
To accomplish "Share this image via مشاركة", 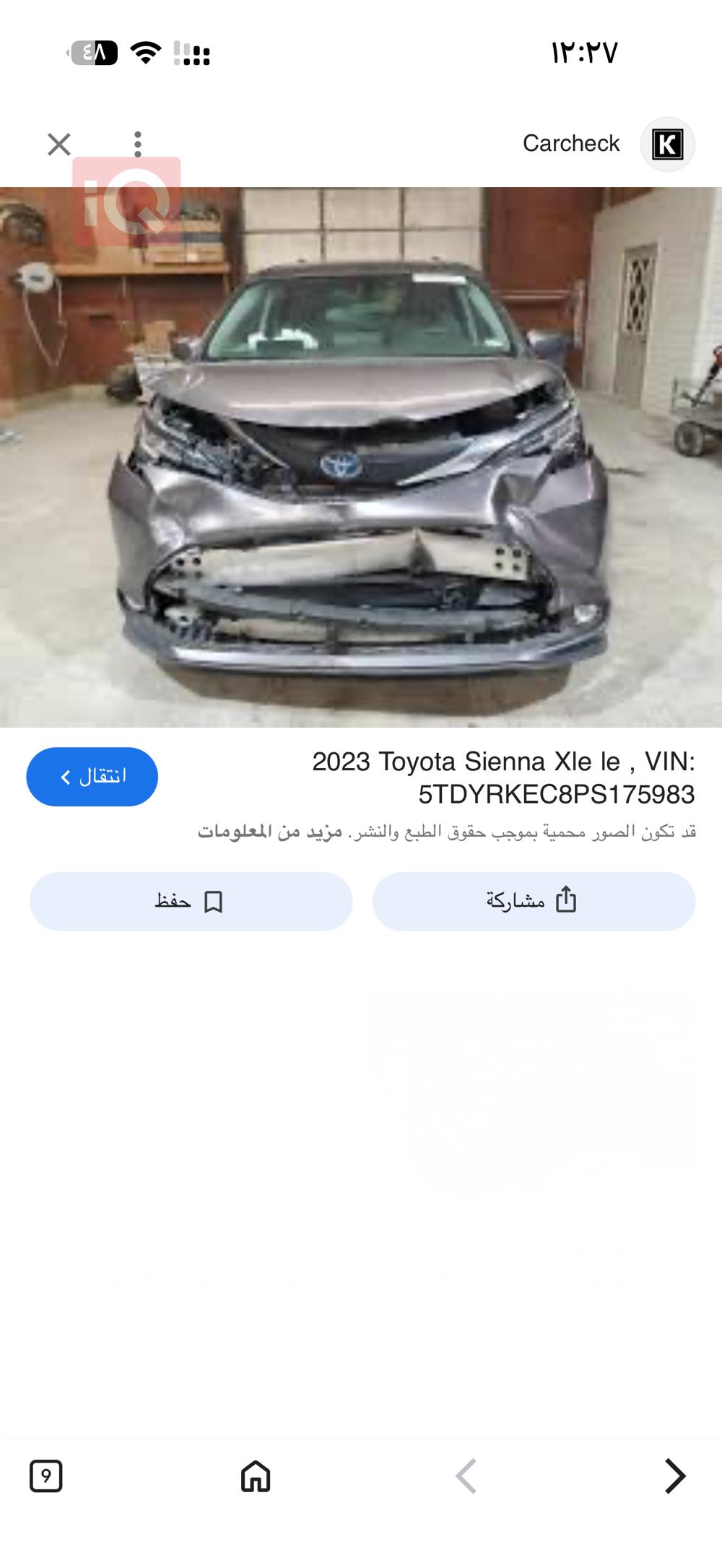I will pyautogui.click(x=534, y=901).
